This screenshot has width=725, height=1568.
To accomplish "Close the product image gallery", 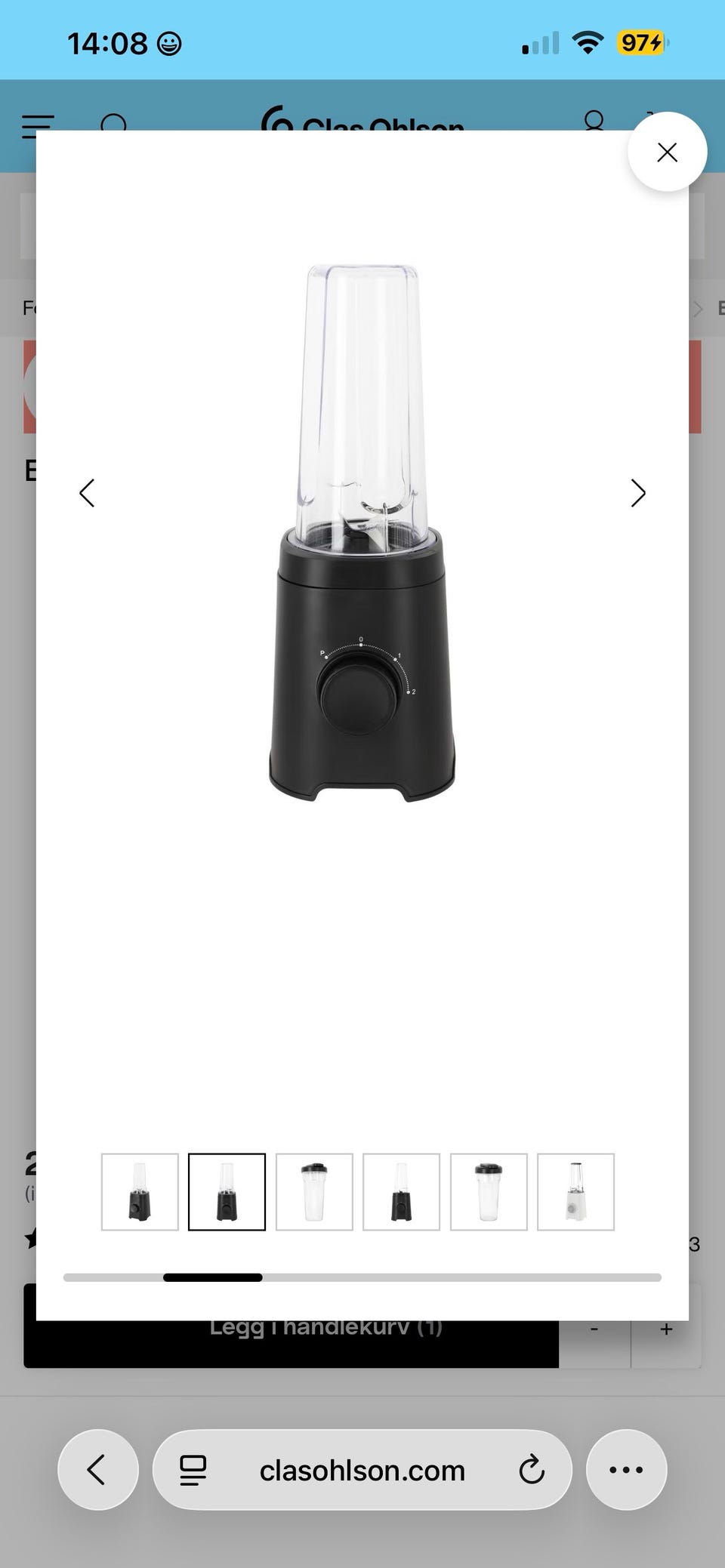I will click(x=667, y=152).
